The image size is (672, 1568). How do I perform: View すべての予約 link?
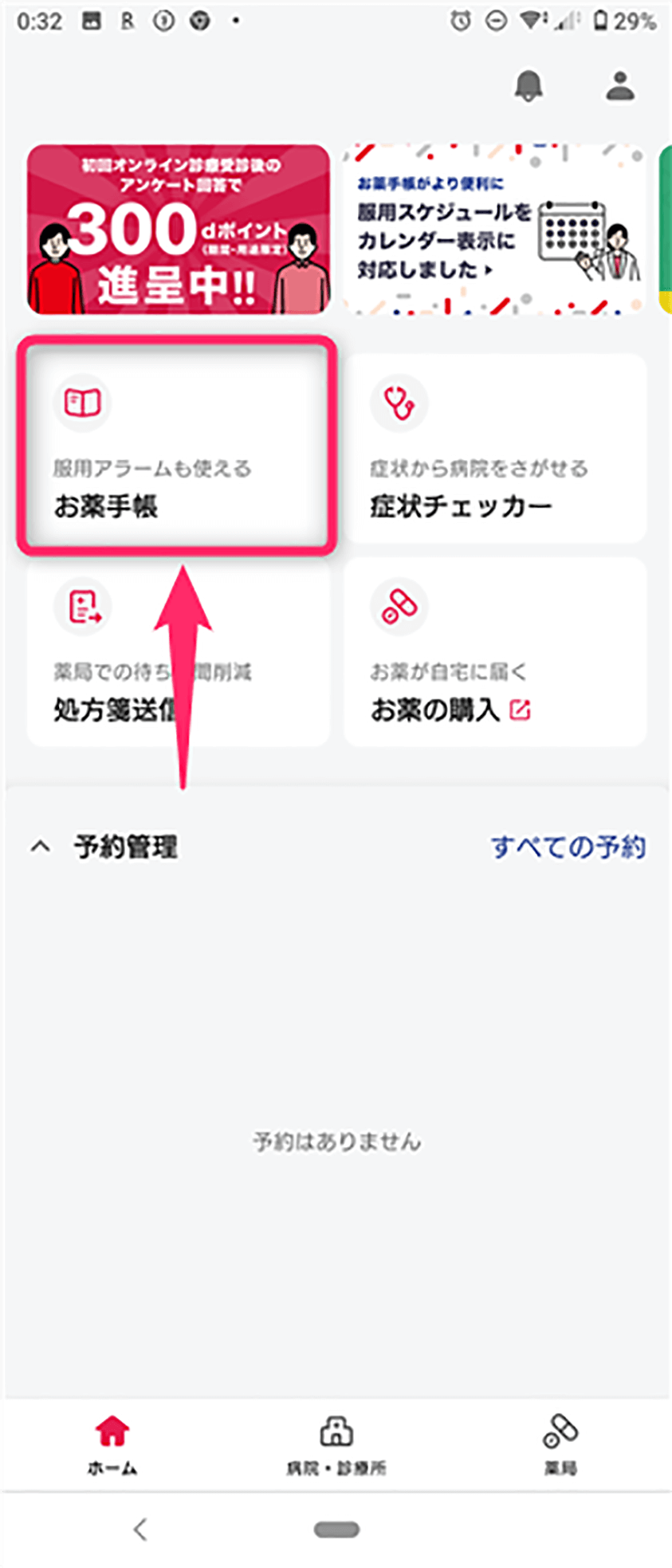click(567, 847)
